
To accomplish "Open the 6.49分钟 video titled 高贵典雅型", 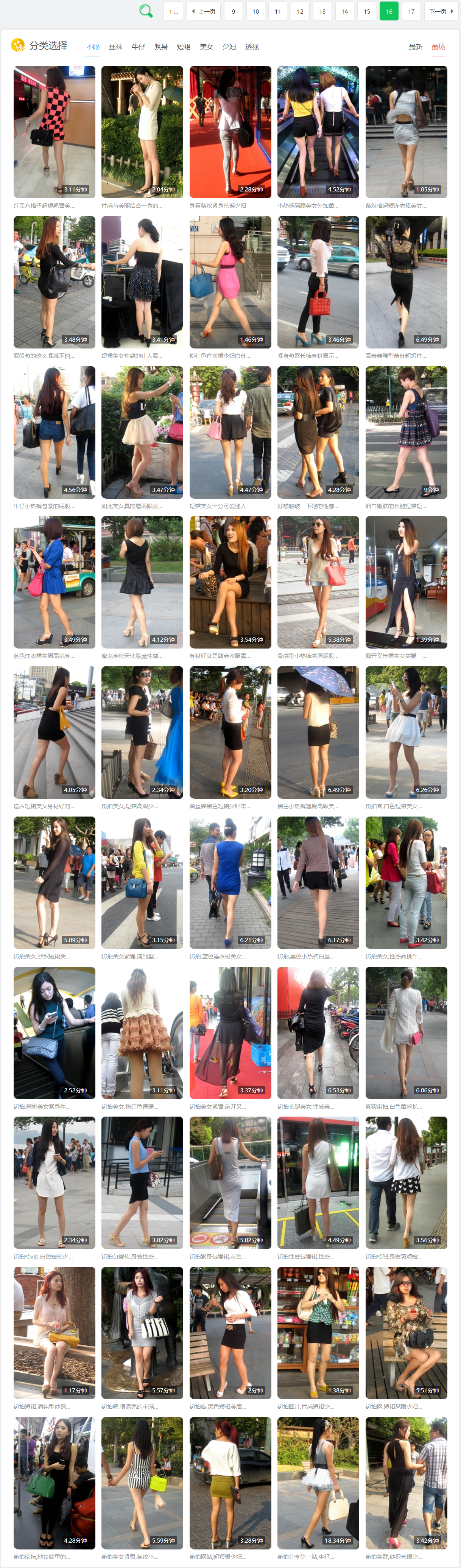I will [406, 282].
